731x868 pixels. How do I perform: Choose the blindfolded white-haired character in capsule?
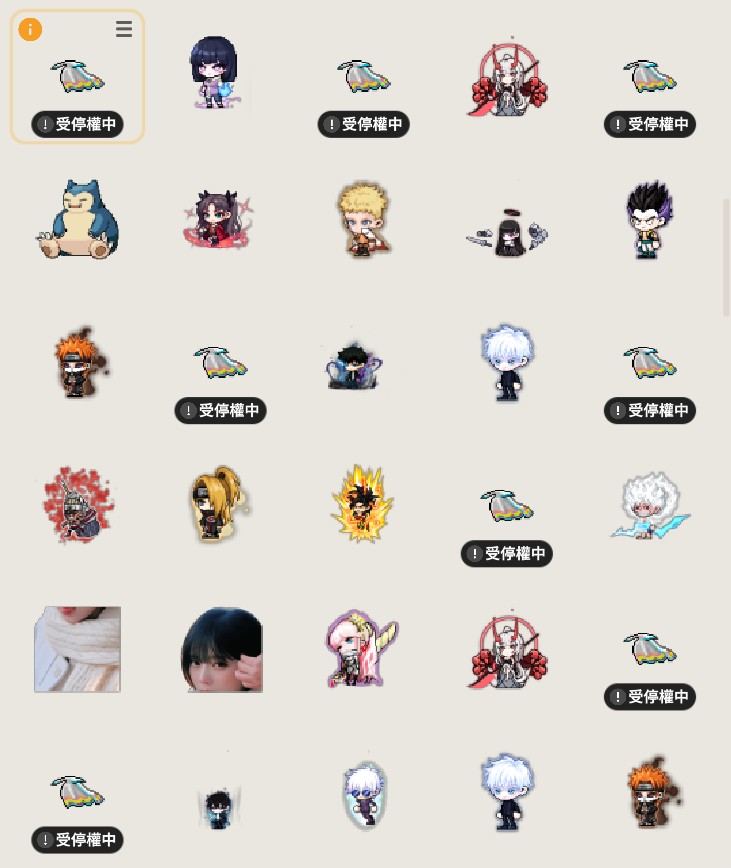(x=362, y=793)
